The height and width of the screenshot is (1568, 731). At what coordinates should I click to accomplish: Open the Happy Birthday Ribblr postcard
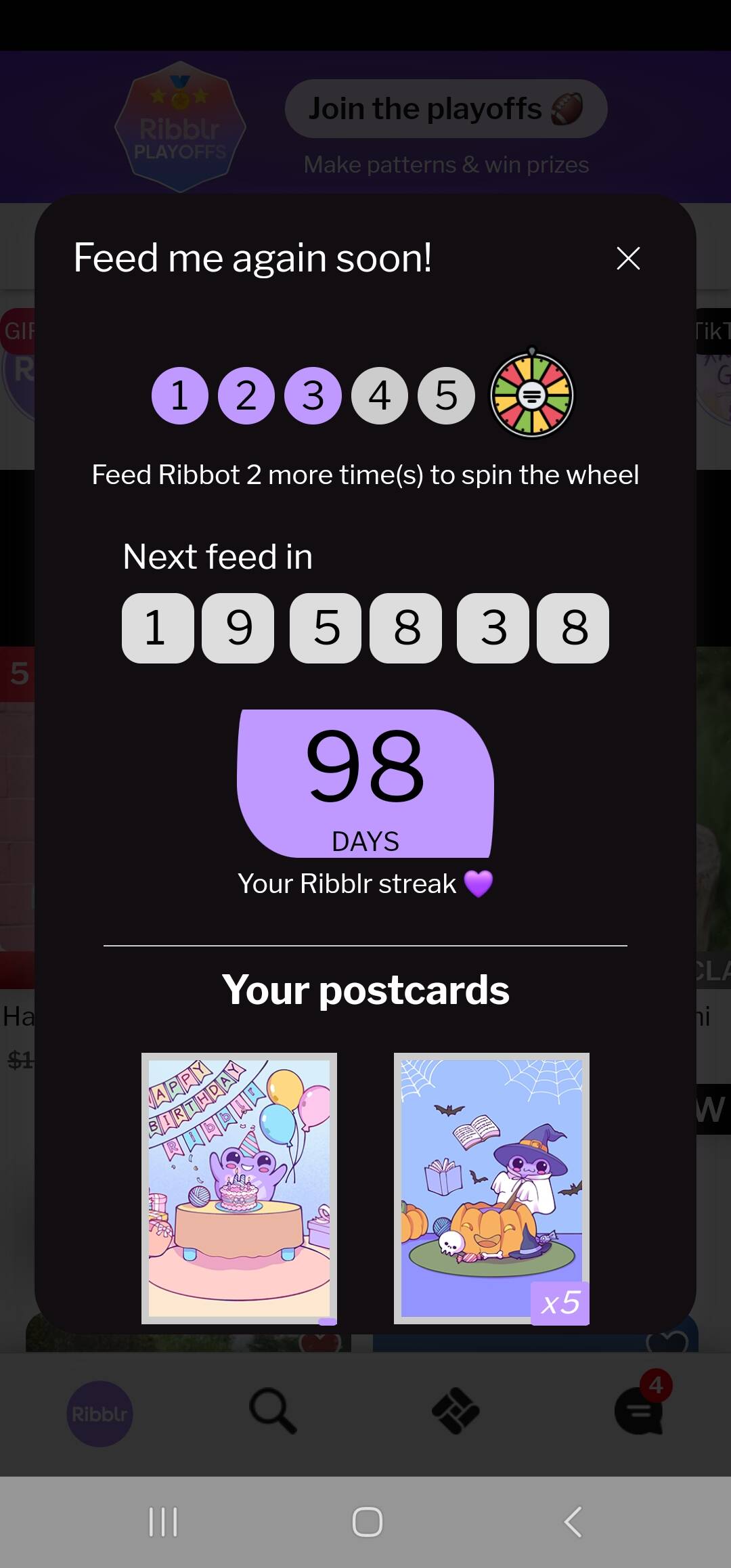point(239,1188)
